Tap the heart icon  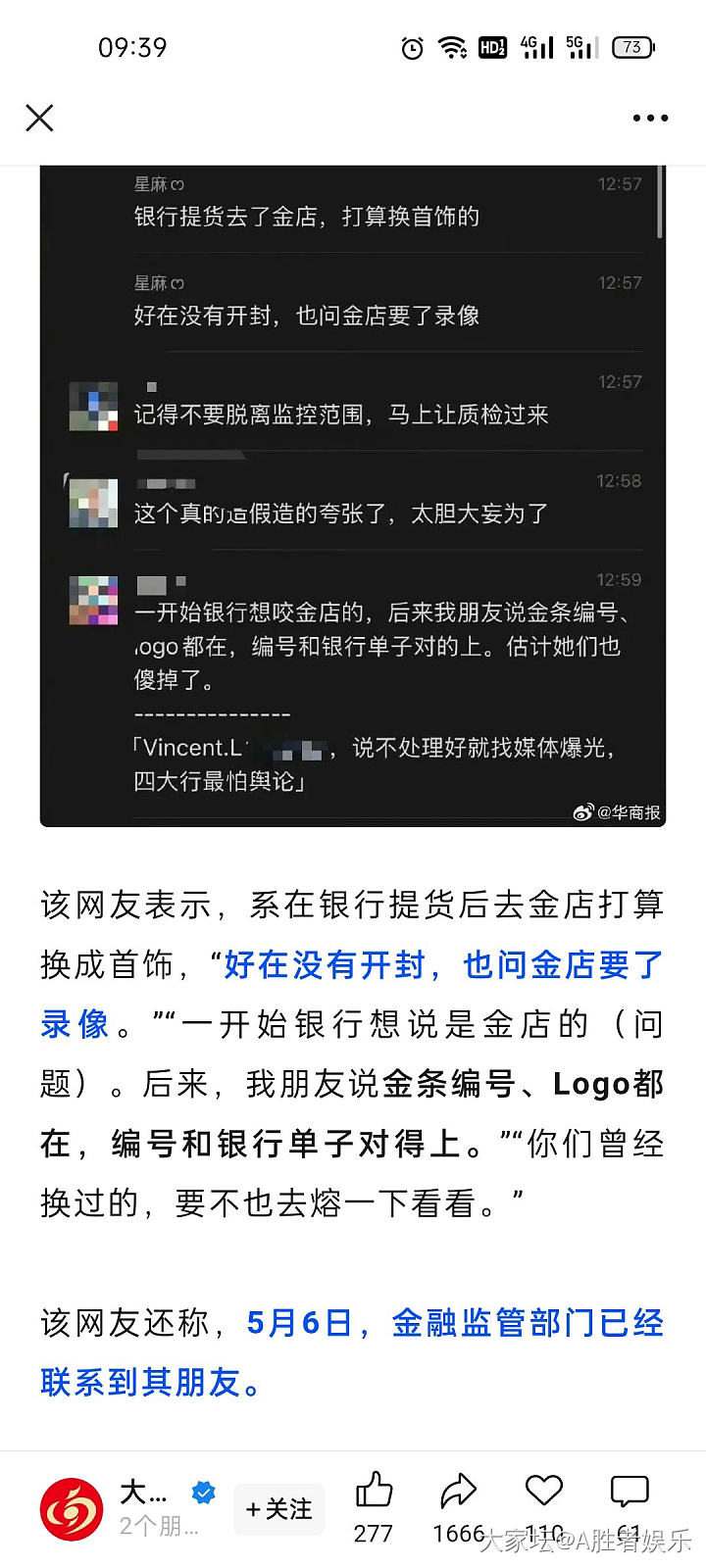coord(544,1492)
